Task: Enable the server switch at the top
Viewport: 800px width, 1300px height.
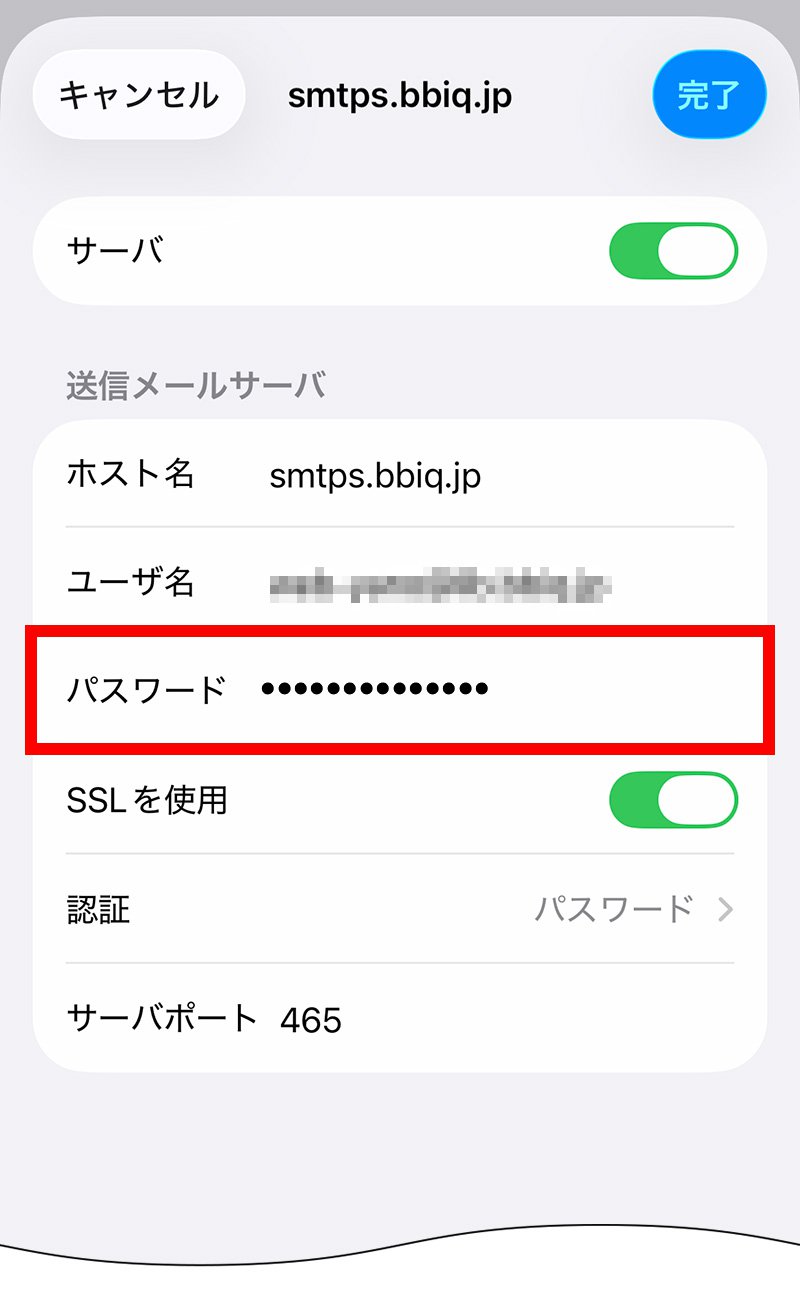Action: coord(676,250)
